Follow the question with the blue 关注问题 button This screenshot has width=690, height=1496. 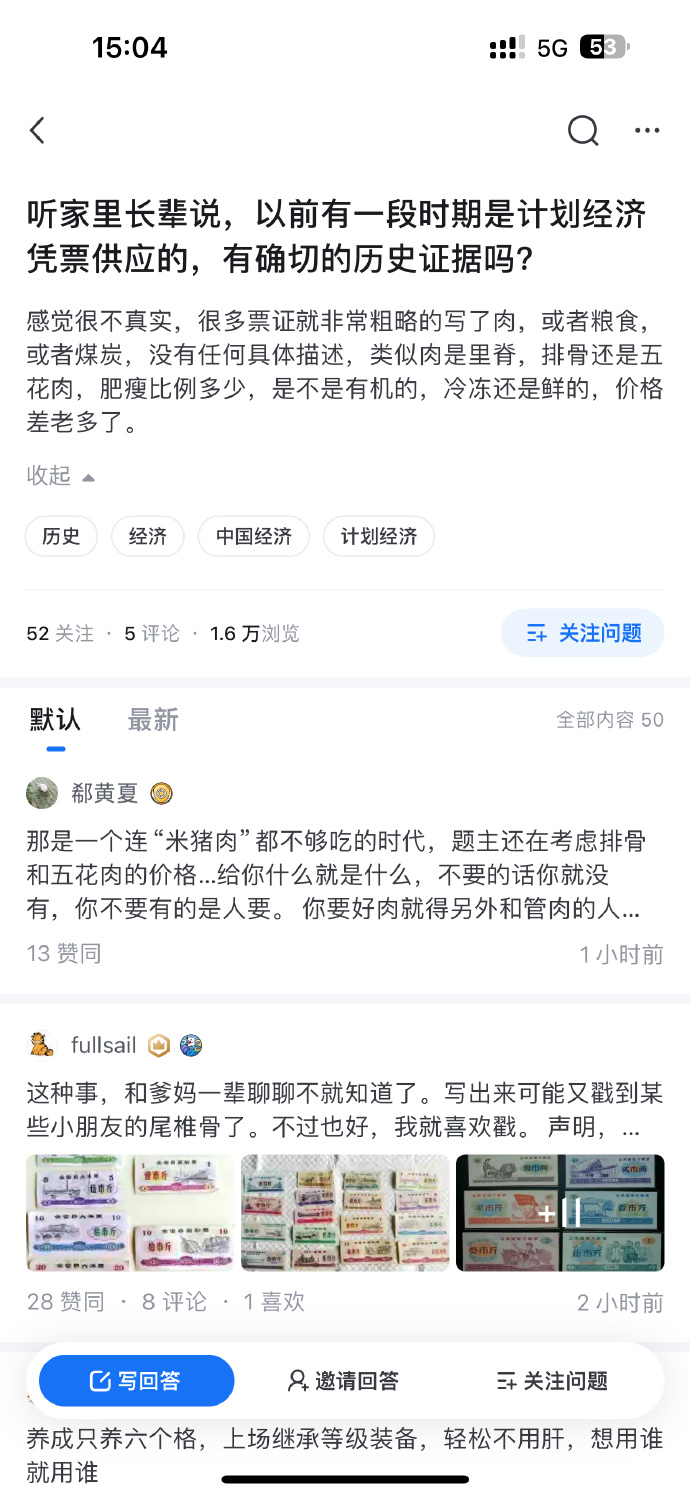pyautogui.click(x=582, y=632)
